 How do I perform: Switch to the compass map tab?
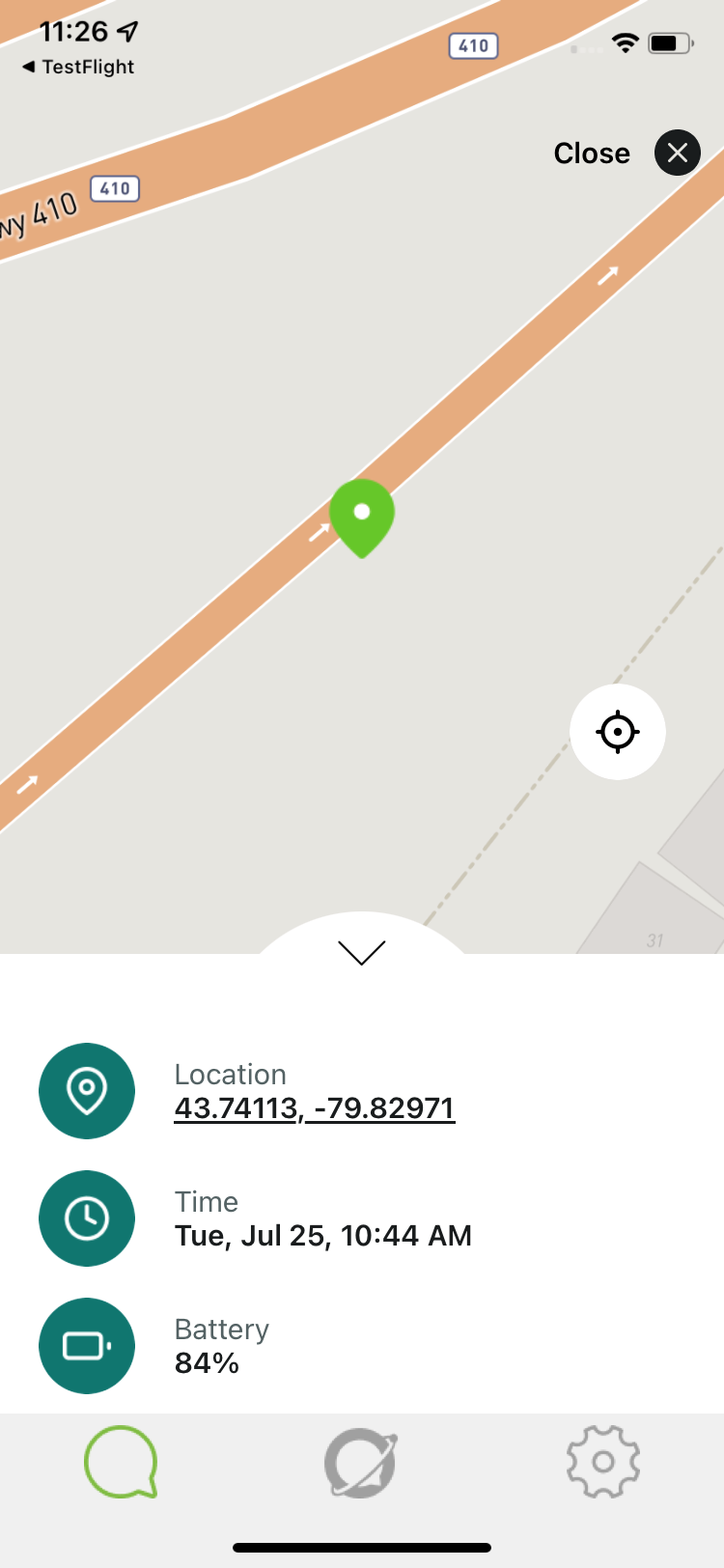[x=361, y=1463]
